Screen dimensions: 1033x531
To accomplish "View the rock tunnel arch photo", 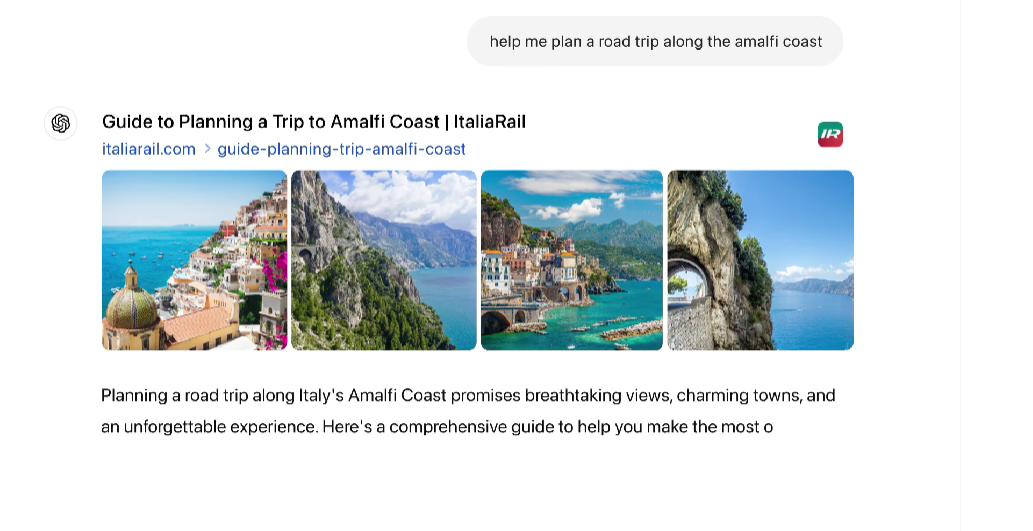I will click(760, 260).
